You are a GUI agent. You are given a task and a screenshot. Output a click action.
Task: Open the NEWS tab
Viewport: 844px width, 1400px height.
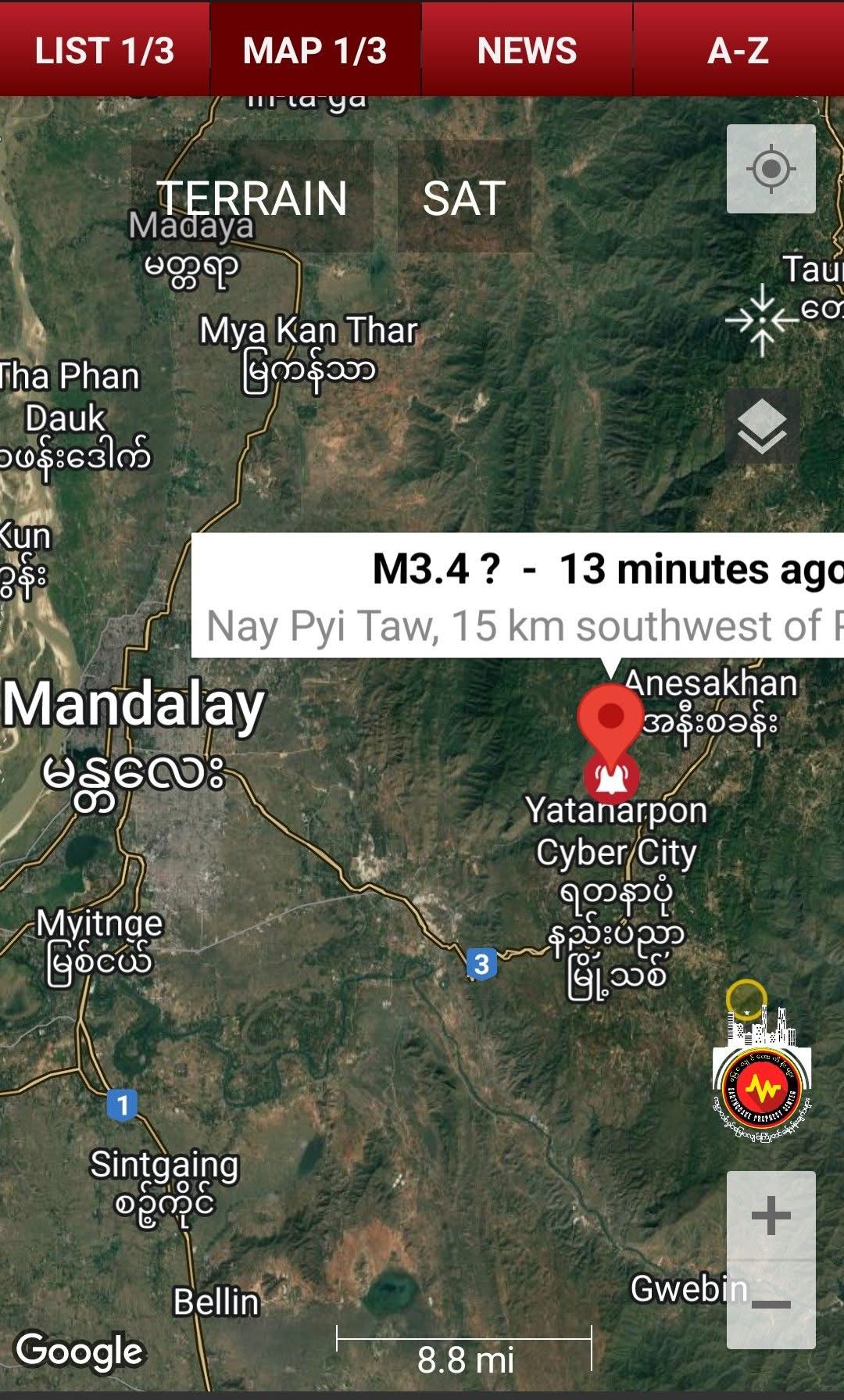click(527, 50)
